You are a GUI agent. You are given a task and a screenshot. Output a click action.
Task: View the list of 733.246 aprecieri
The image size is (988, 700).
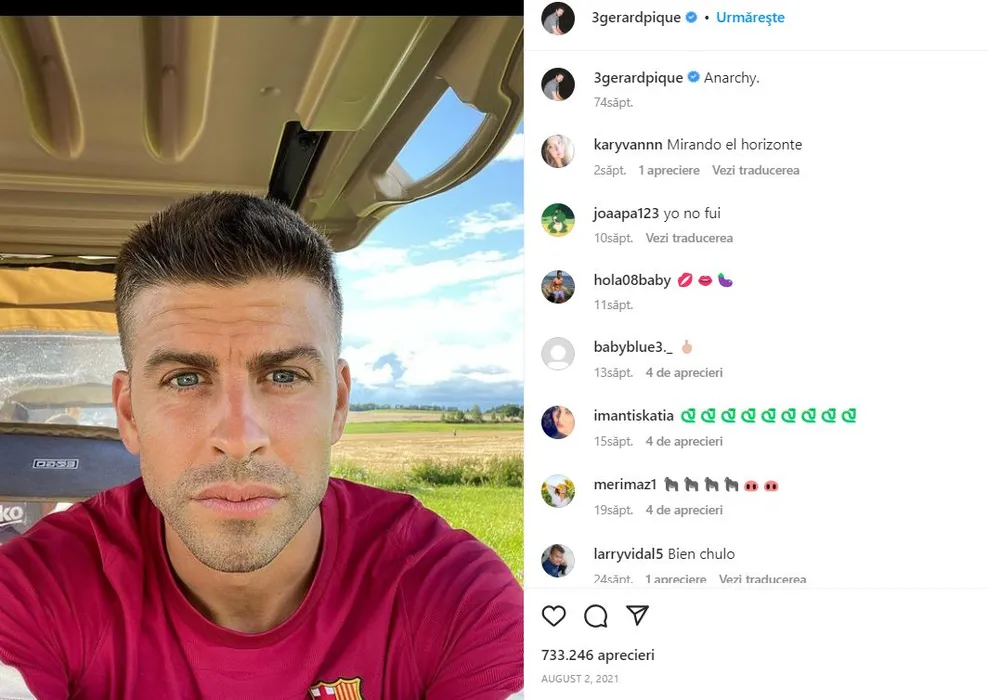click(x=598, y=655)
